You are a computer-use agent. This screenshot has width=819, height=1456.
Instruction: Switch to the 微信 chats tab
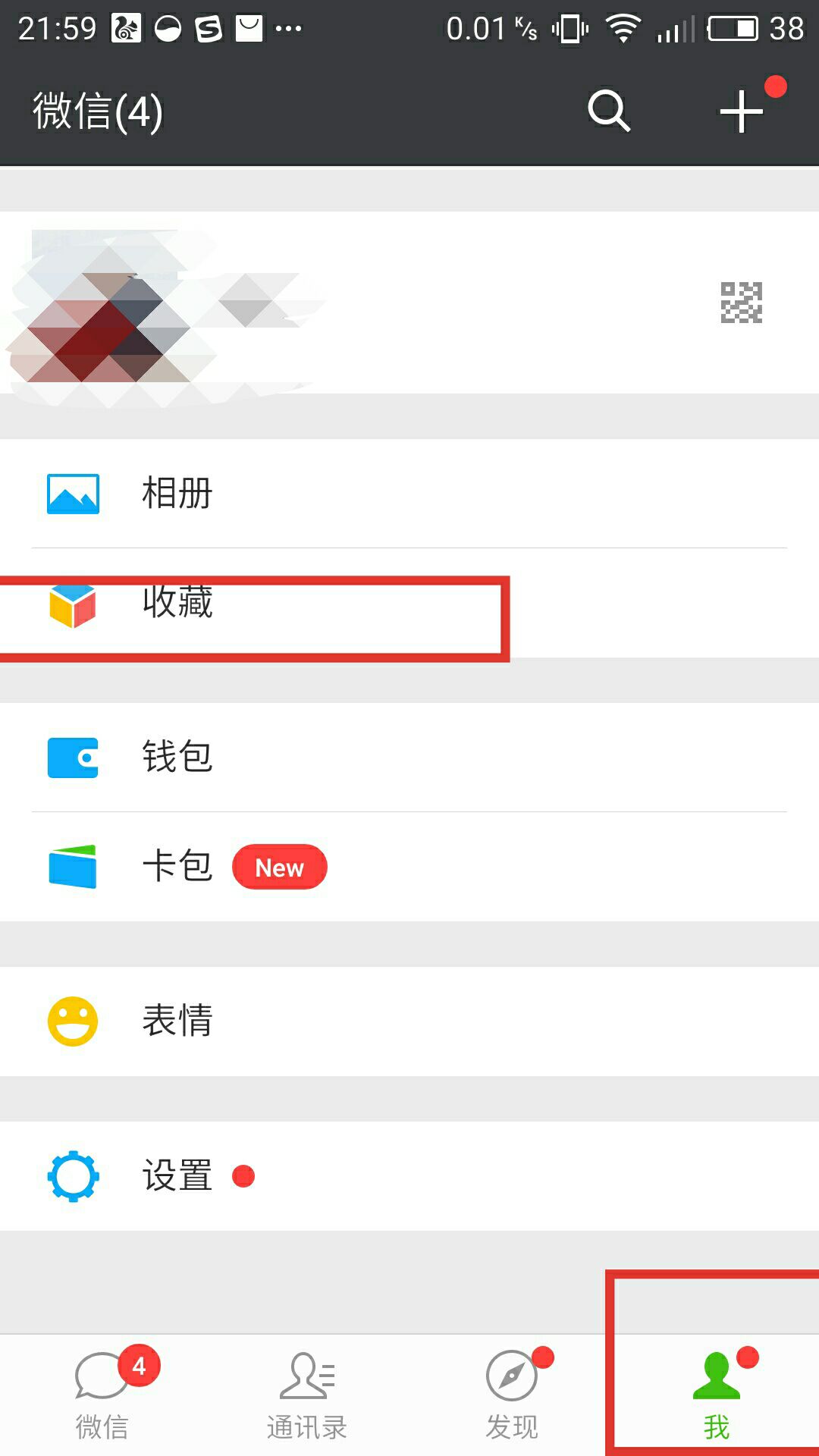click(102, 1395)
